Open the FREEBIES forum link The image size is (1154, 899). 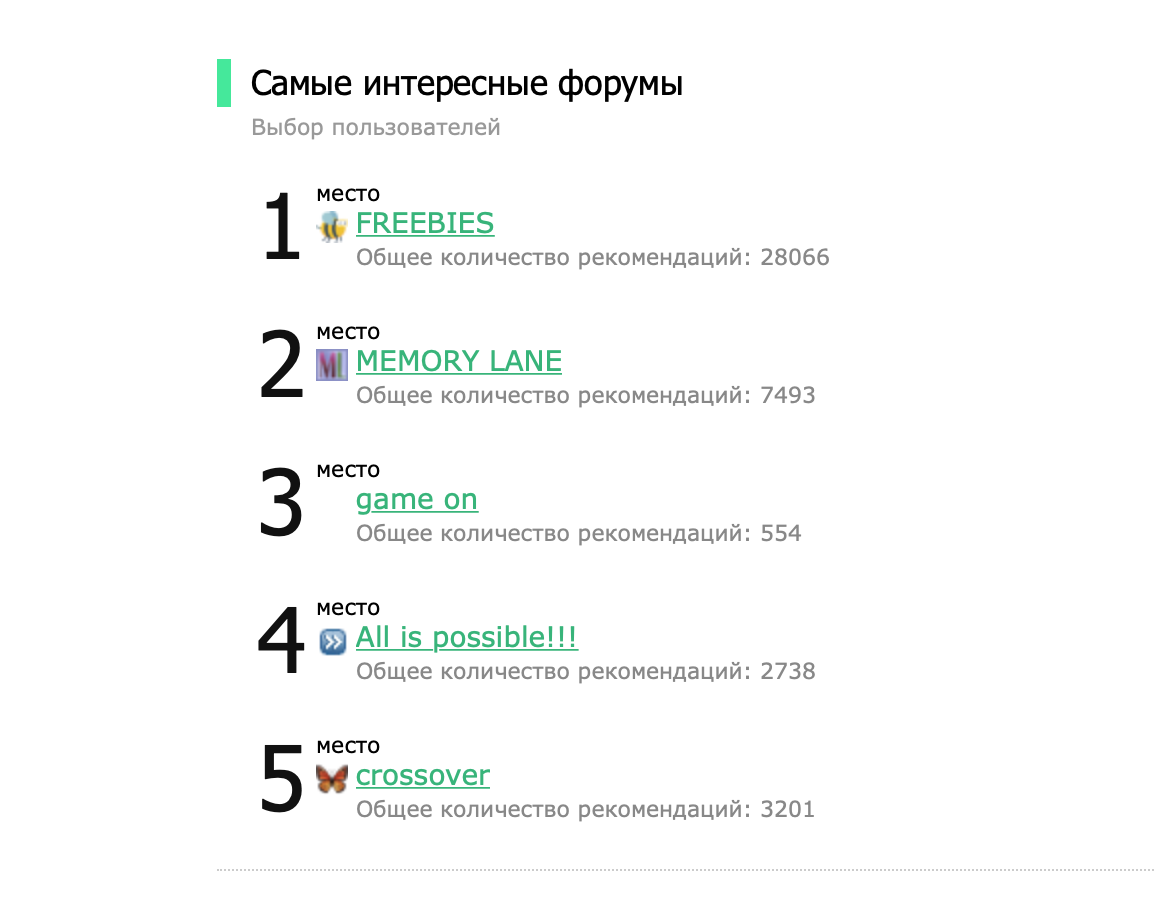click(424, 223)
